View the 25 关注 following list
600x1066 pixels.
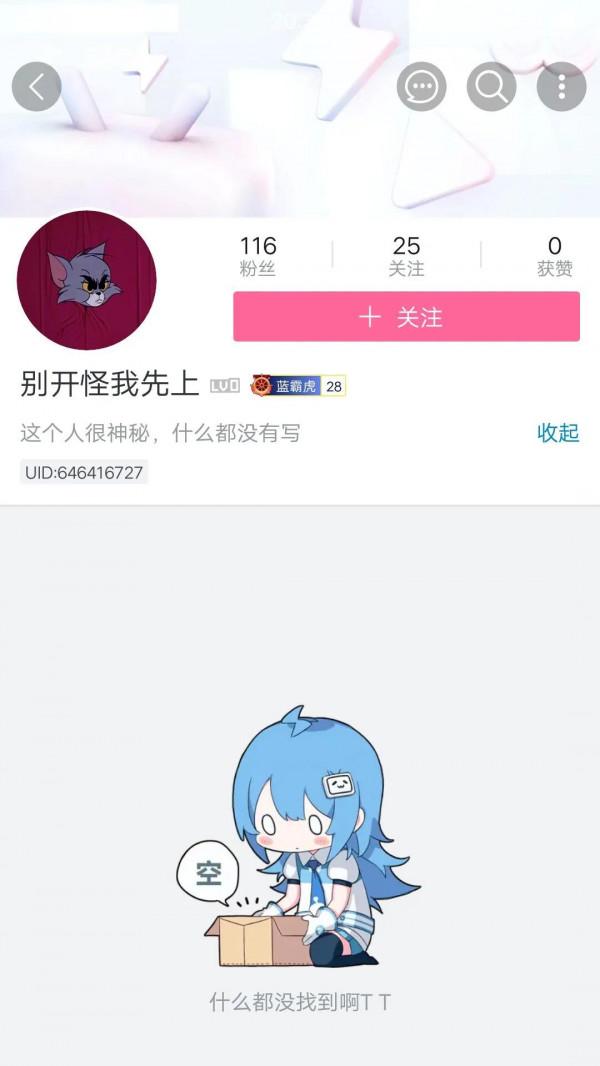tap(406, 256)
